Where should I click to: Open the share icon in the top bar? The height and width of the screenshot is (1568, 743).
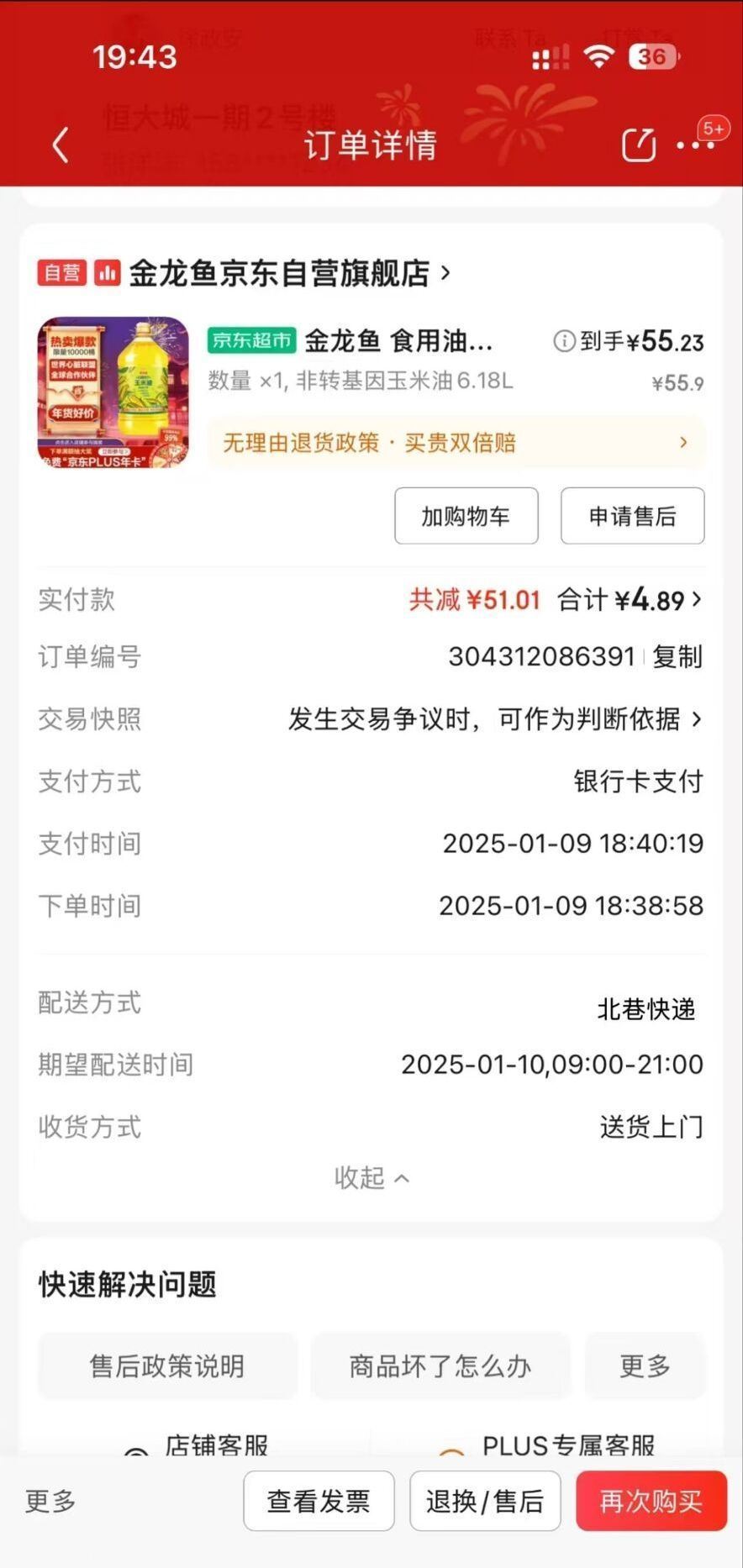(x=638, y=145)
